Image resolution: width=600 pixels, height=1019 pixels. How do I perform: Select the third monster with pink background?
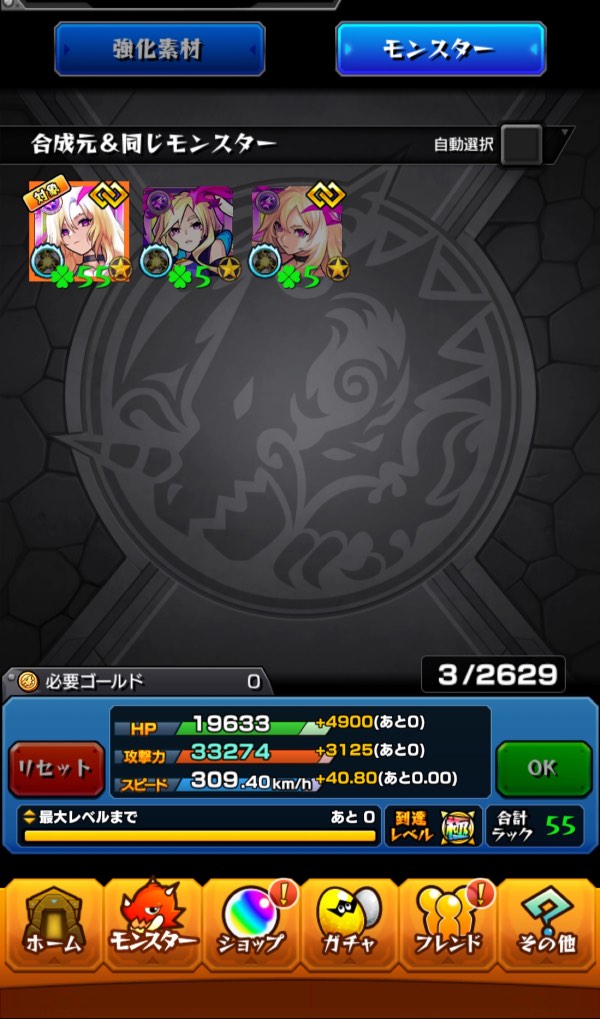coord(297,234)
